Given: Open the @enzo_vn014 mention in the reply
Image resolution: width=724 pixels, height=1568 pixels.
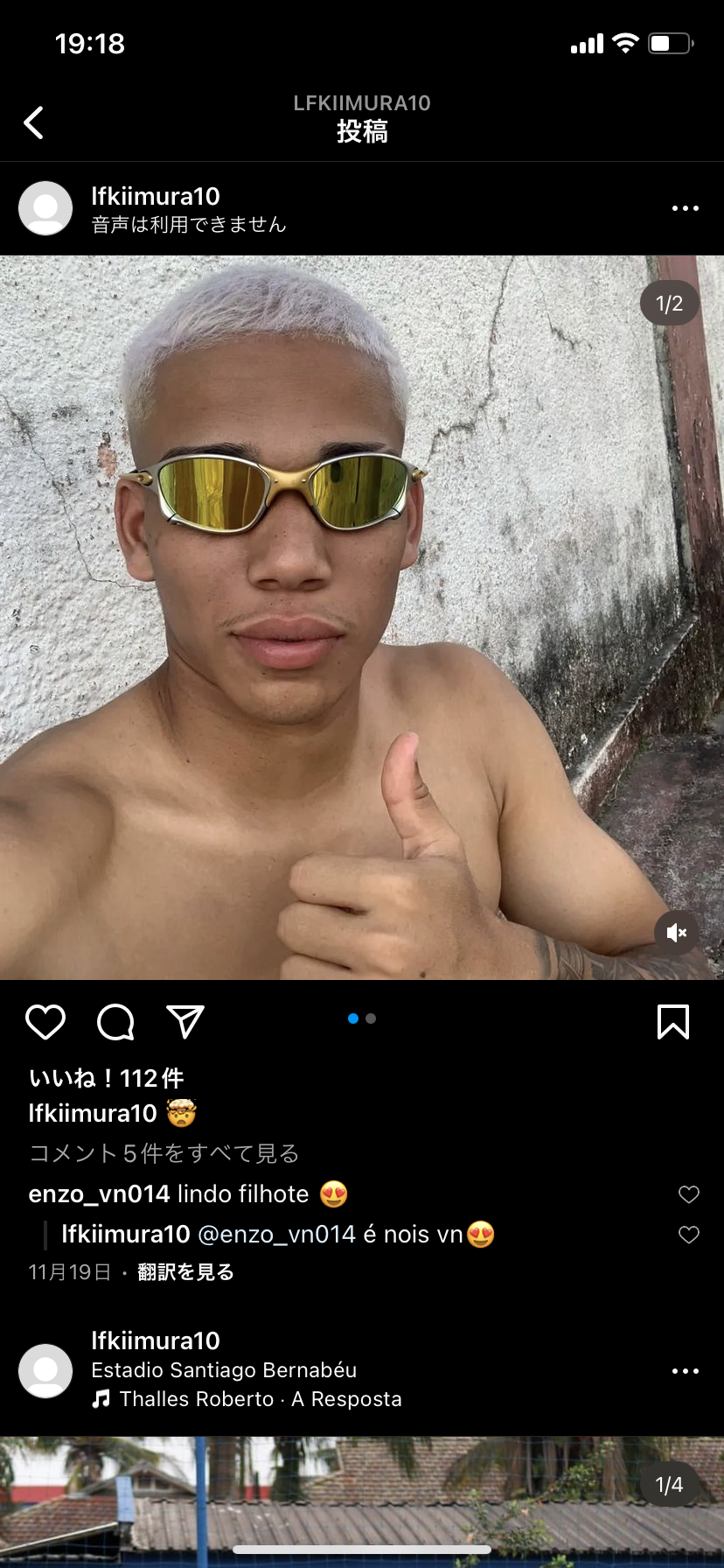Looking at the screenshot, I should tap(276, 1235).
